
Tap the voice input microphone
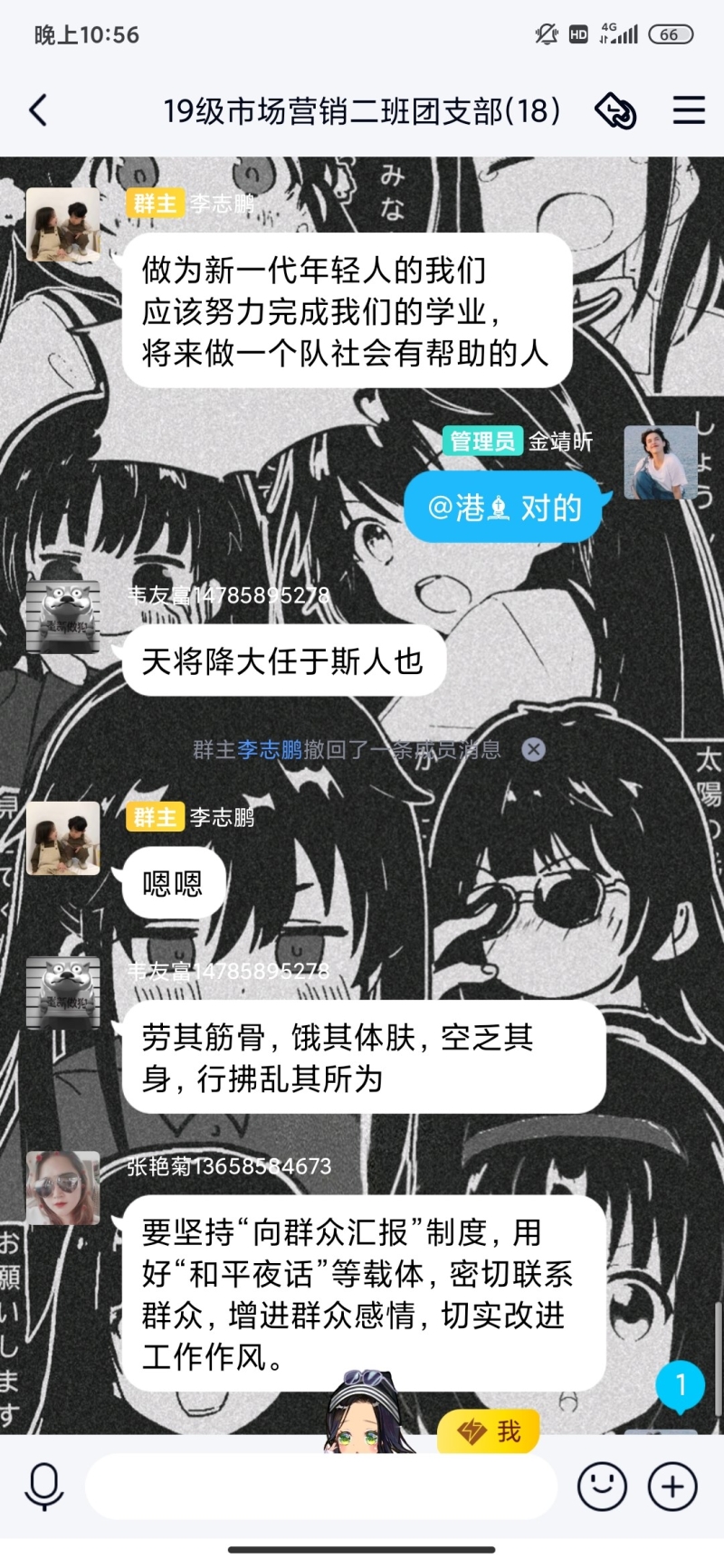[x=43, y=1486]
